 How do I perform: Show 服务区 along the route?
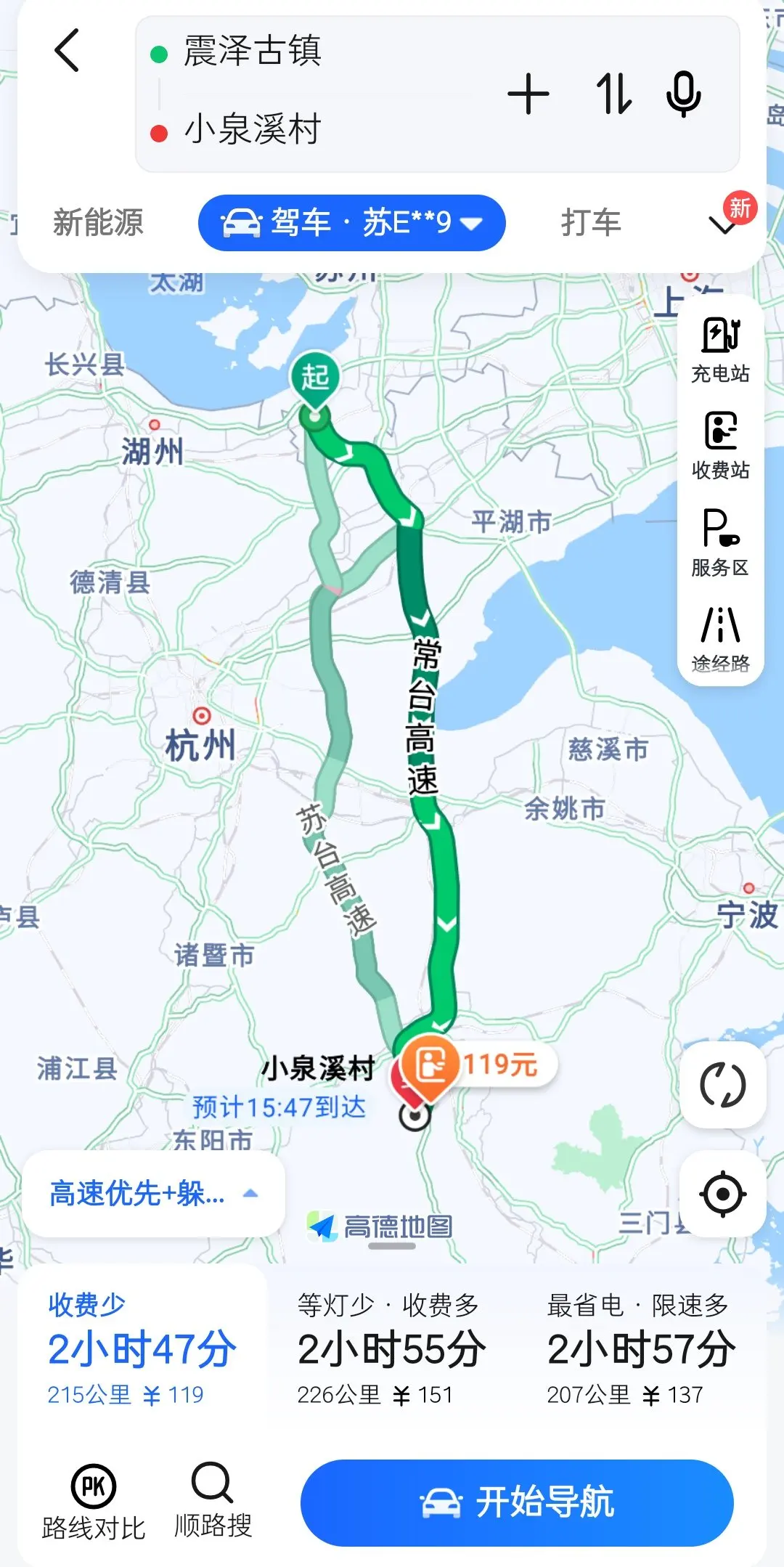(720, 542)
